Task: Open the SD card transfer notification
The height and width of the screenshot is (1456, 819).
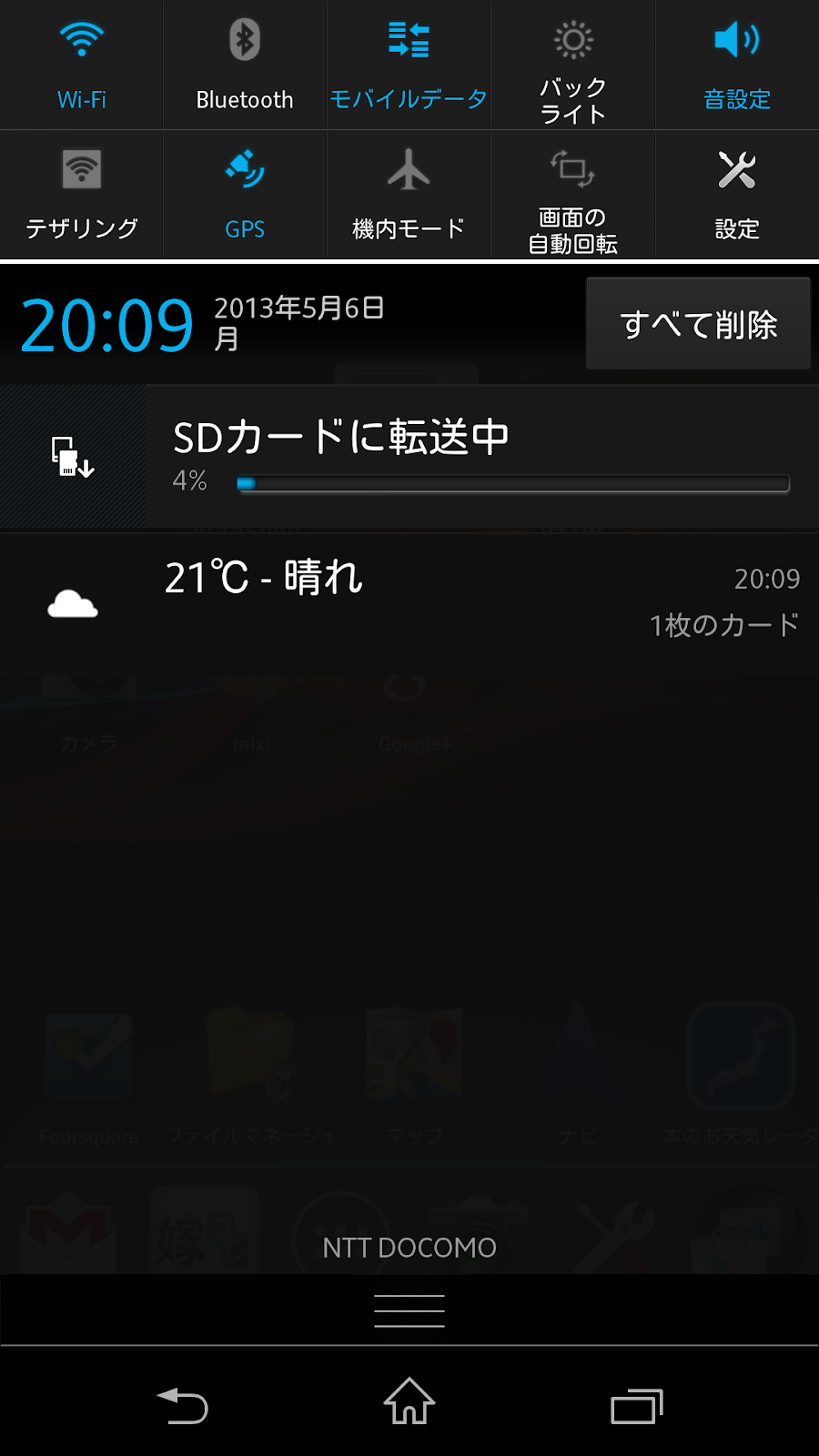Action: click(409, 457)
